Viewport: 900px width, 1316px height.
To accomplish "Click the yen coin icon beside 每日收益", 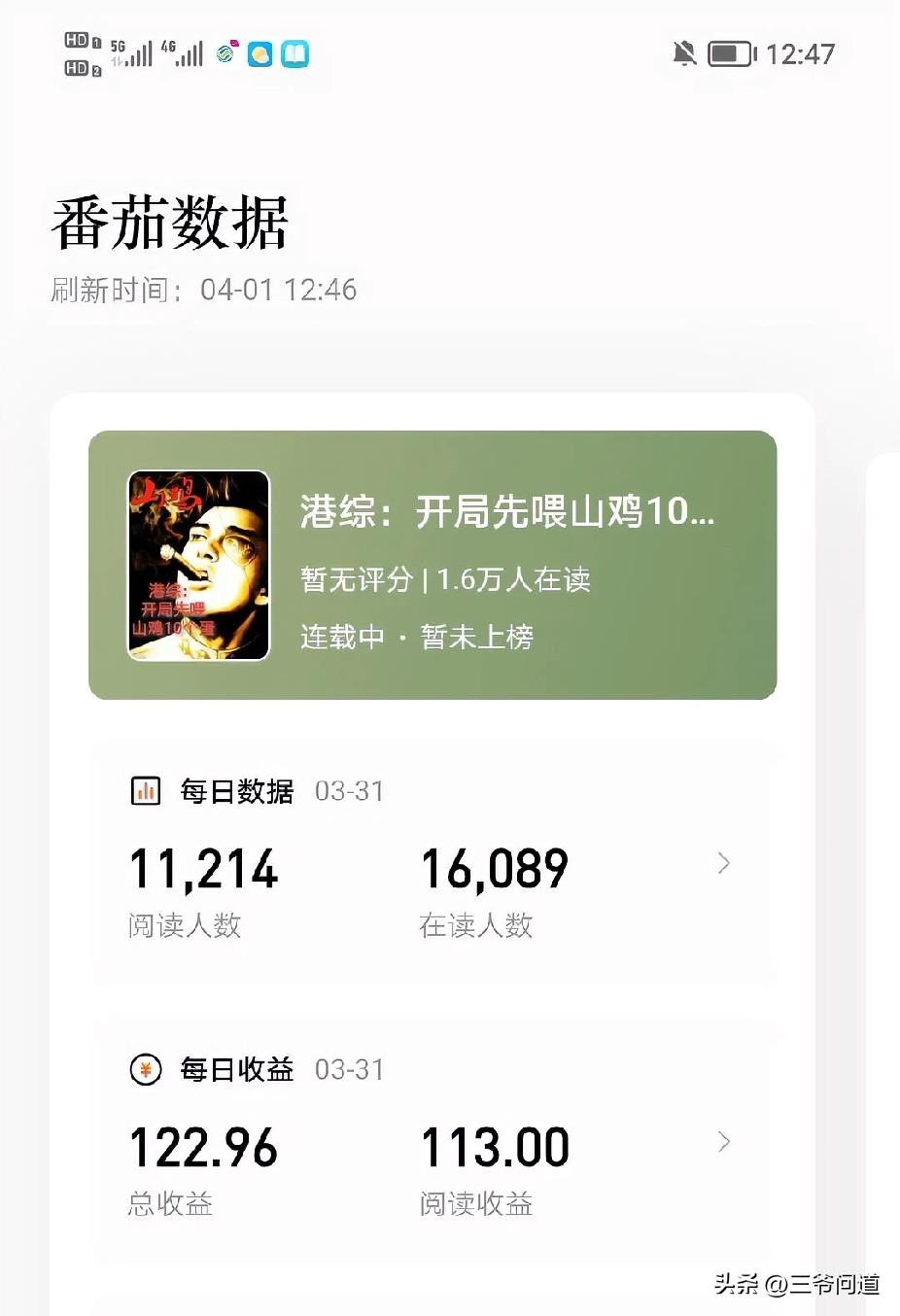I will click(145, 1069).
